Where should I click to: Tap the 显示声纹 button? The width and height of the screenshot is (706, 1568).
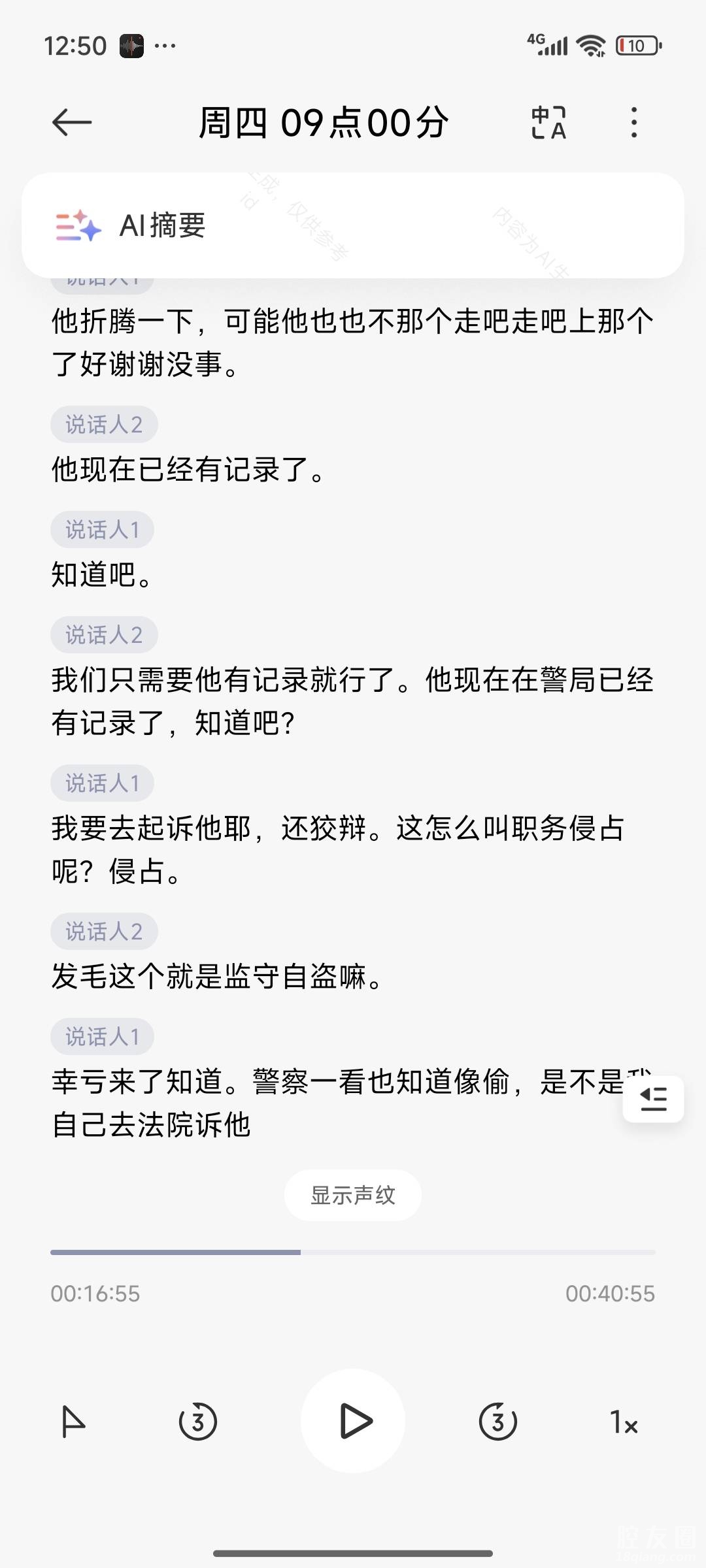[352, 1195]
